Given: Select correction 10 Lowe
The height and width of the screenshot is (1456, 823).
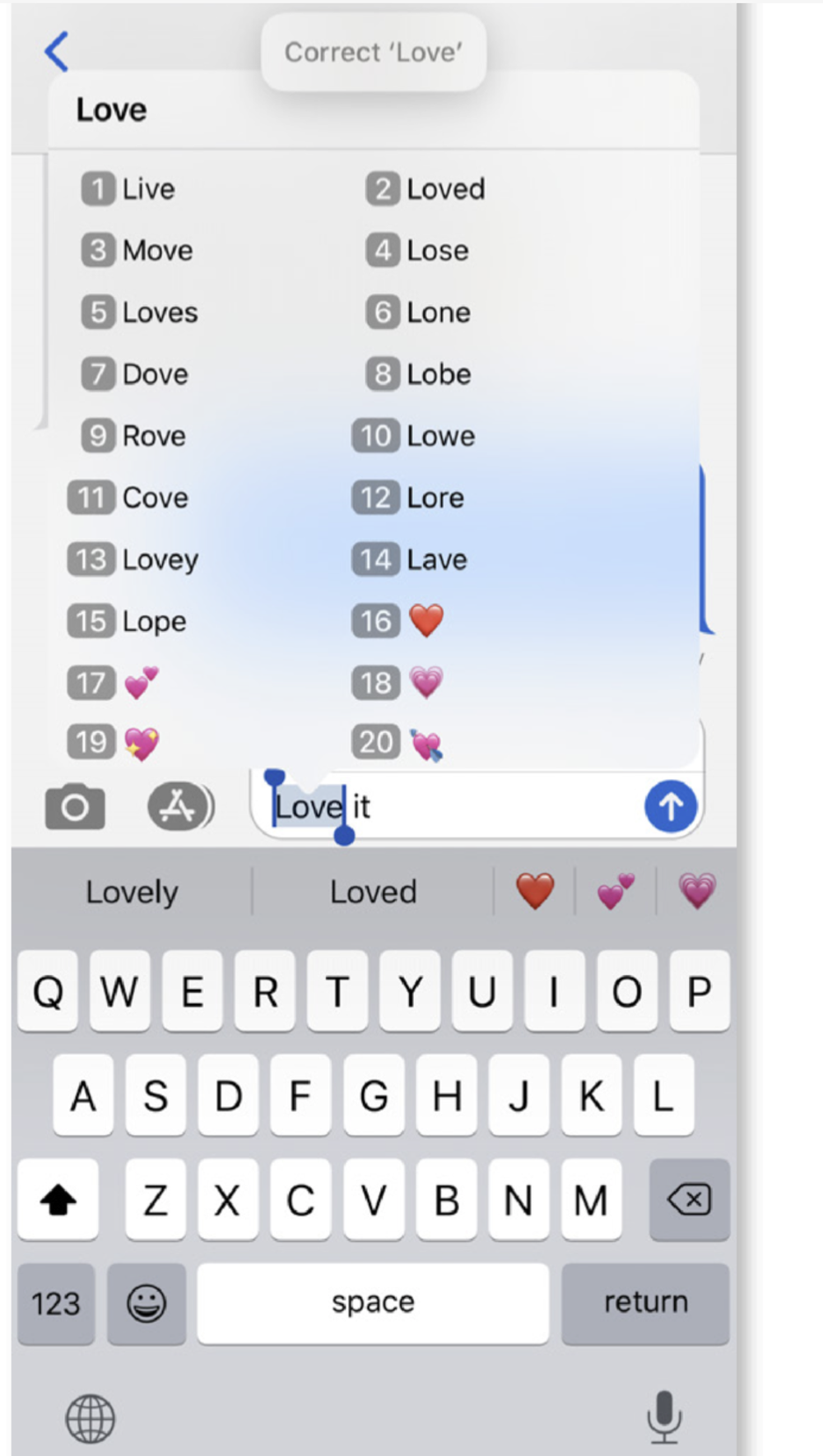Looking at the screenshot, I should point(413,436).
